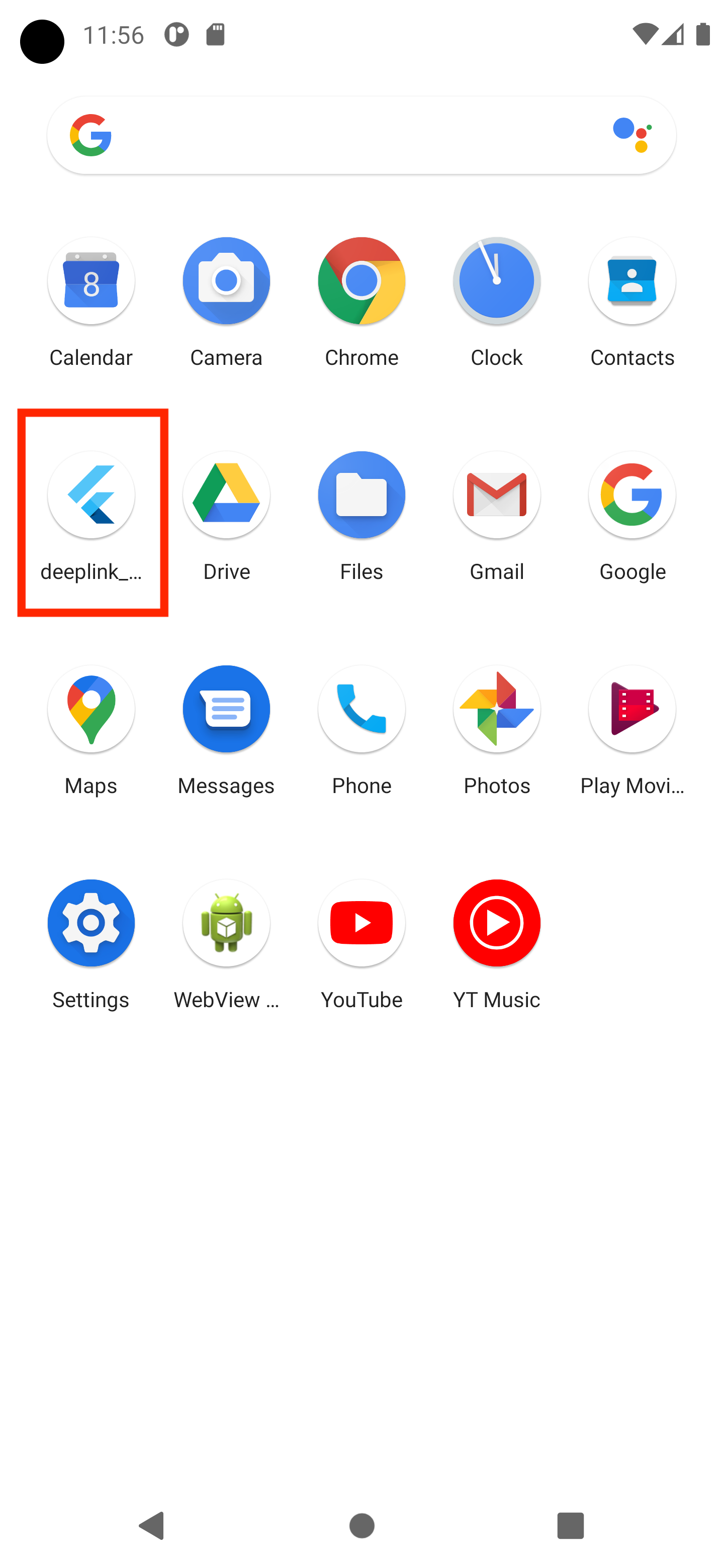
Task: Open the Files app
Action: click(361, 496)
